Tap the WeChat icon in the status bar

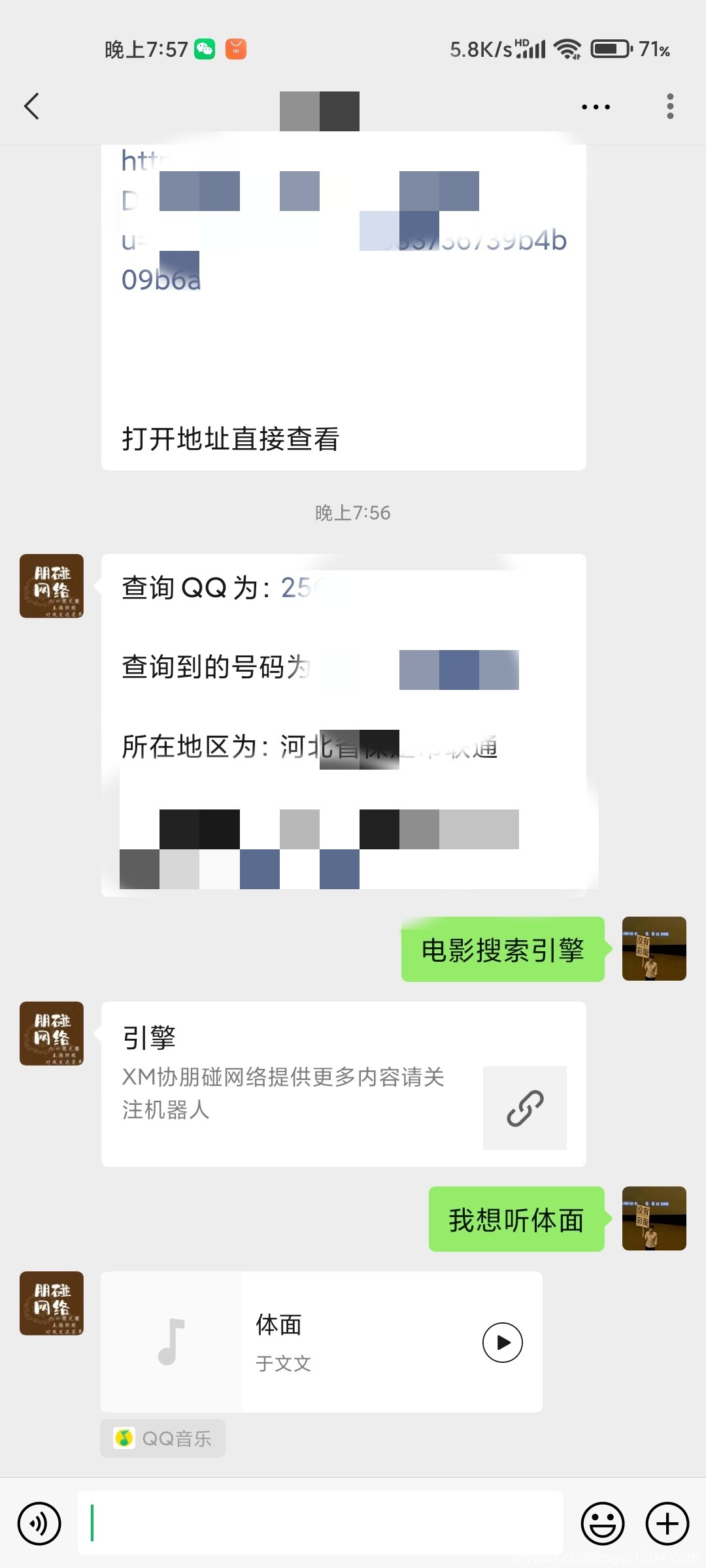tap(203, 49)
